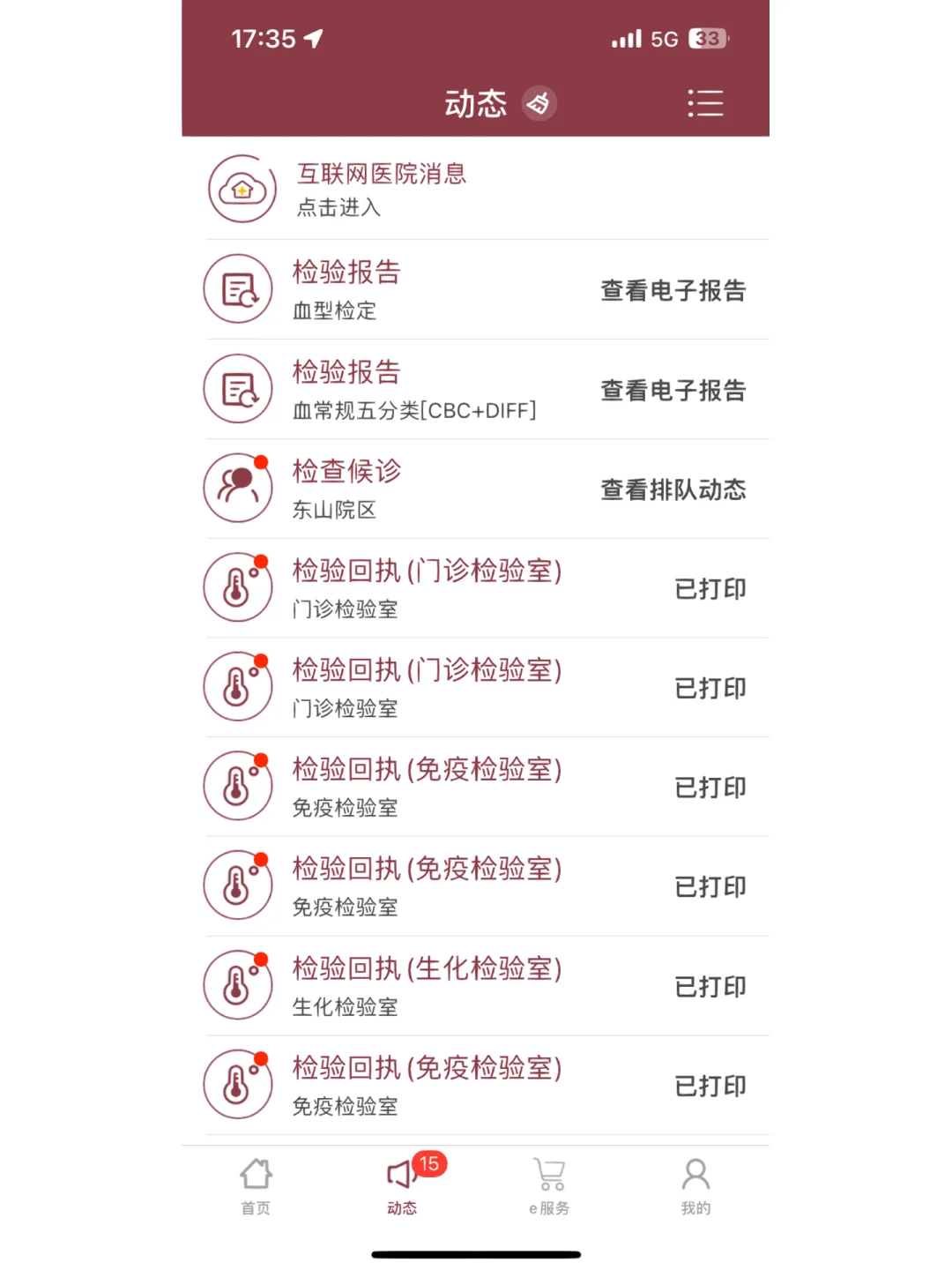
Task: View e-report for 血型检定
Action: click(x=673, y=290)
